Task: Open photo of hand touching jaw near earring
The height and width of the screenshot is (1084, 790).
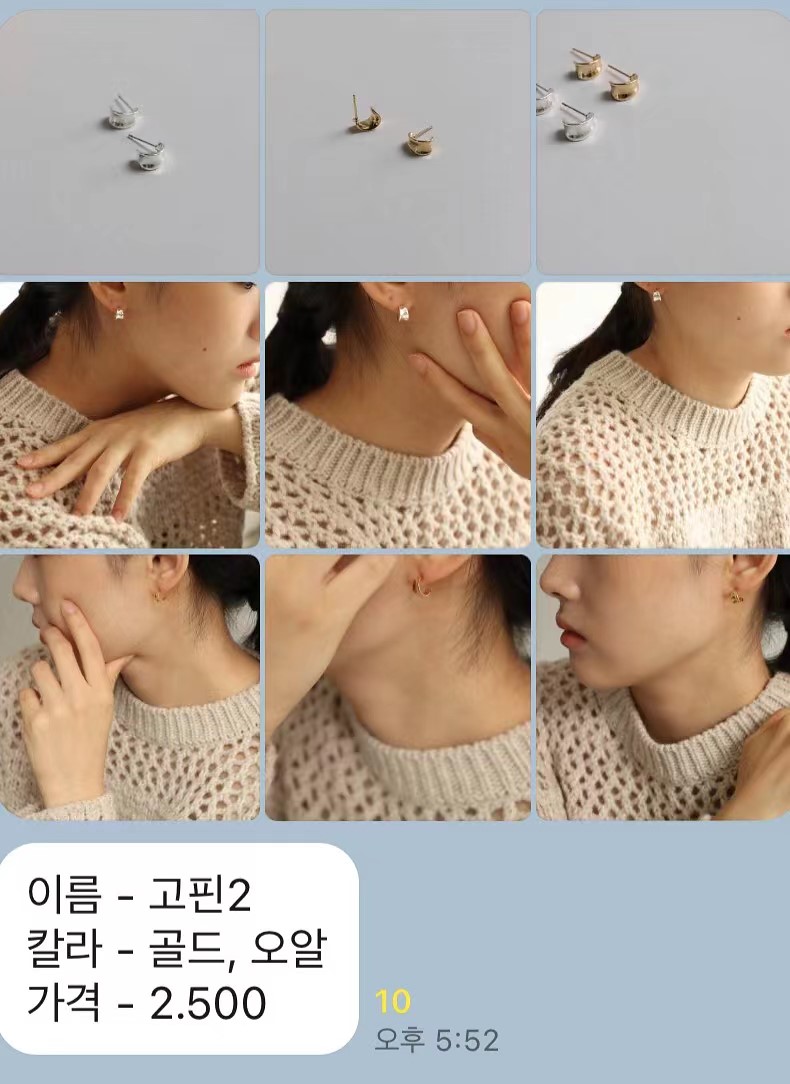Action: tap(397, 415)
